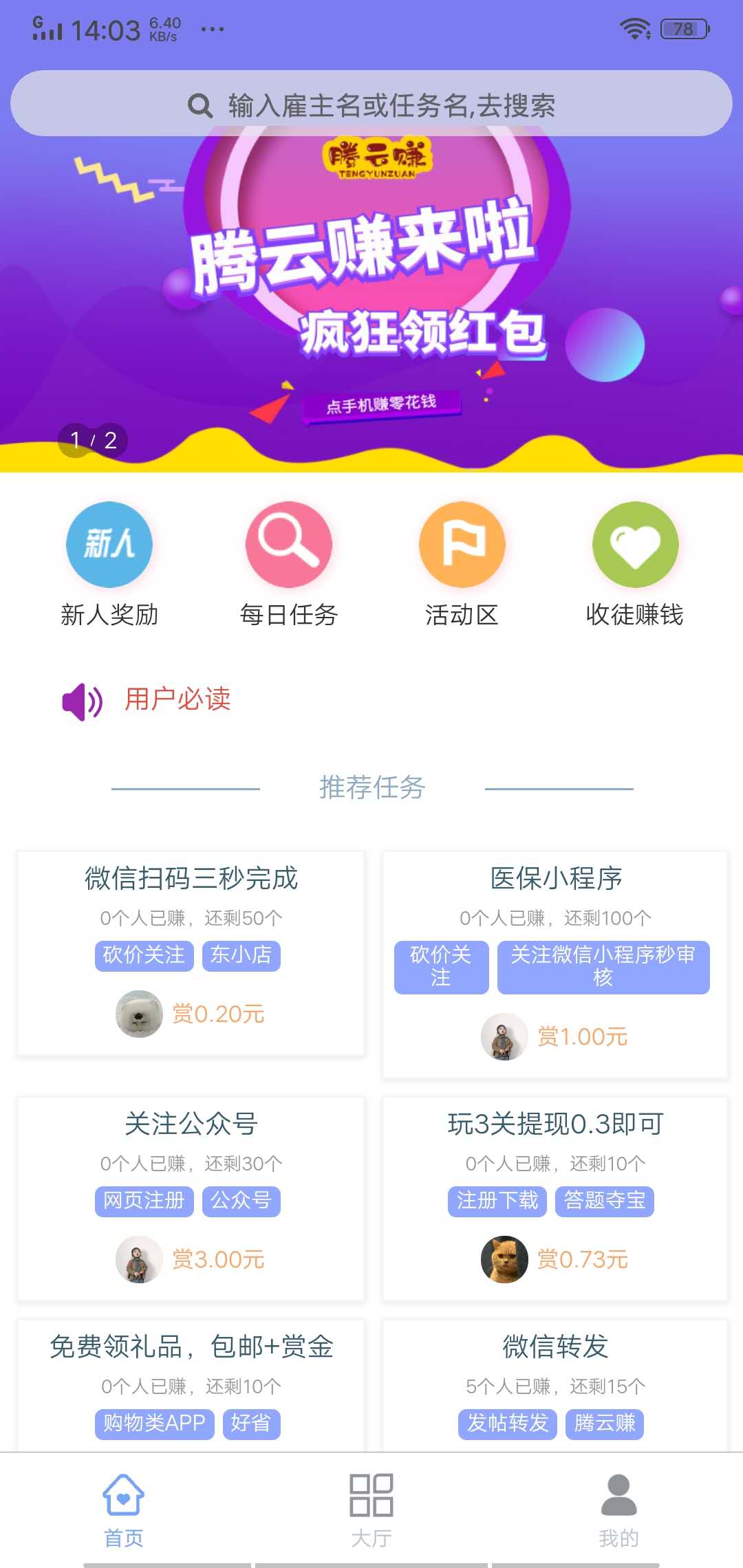Click the speaker icon beside 用户必读
The image size is (743, 1568).
pos(82,700)
